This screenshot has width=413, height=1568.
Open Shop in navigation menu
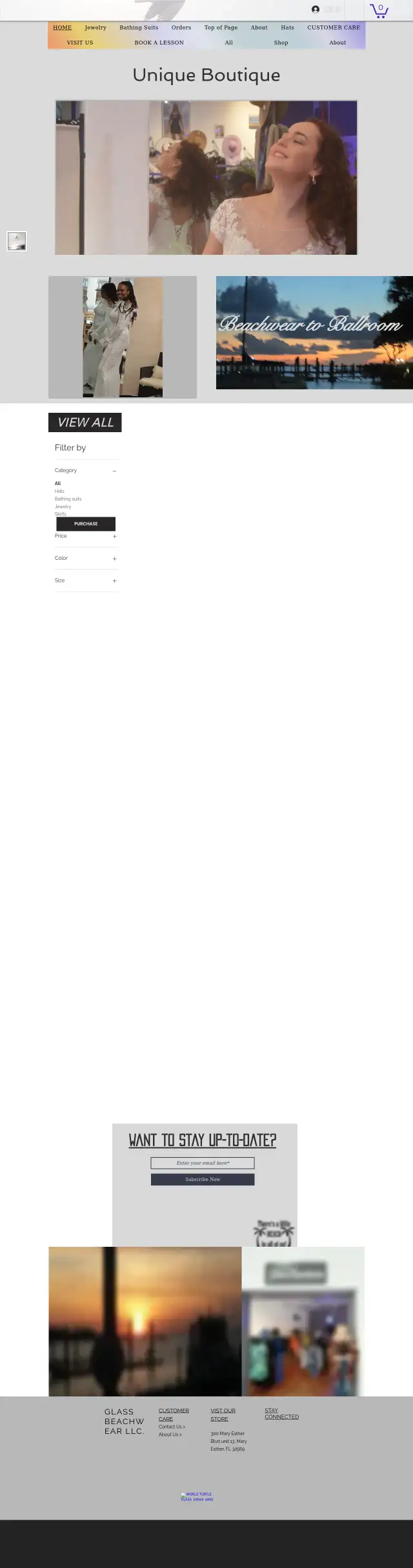coord(281,43)
